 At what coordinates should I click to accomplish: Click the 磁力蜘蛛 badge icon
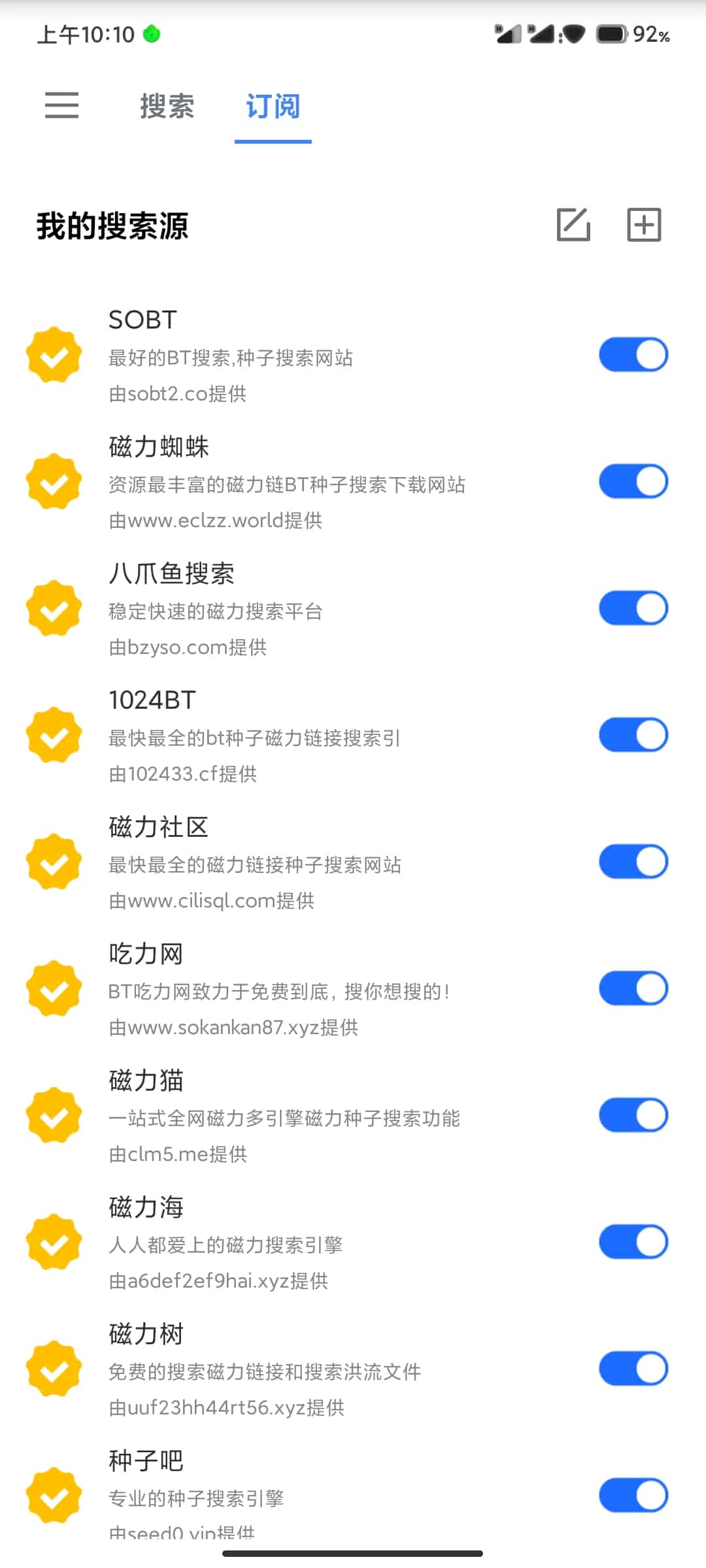tap(54, 482)
